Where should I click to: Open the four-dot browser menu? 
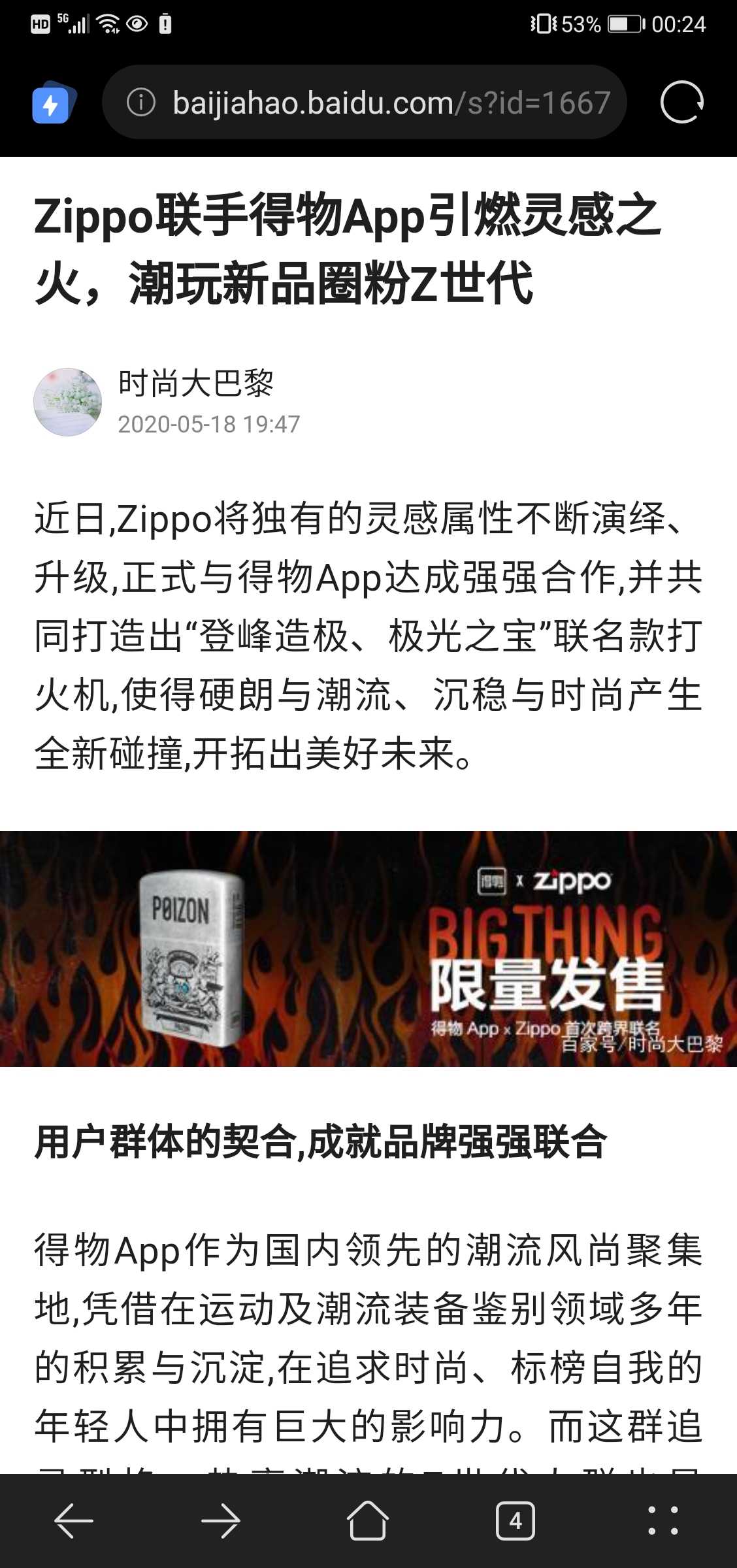pos(663,1520)
